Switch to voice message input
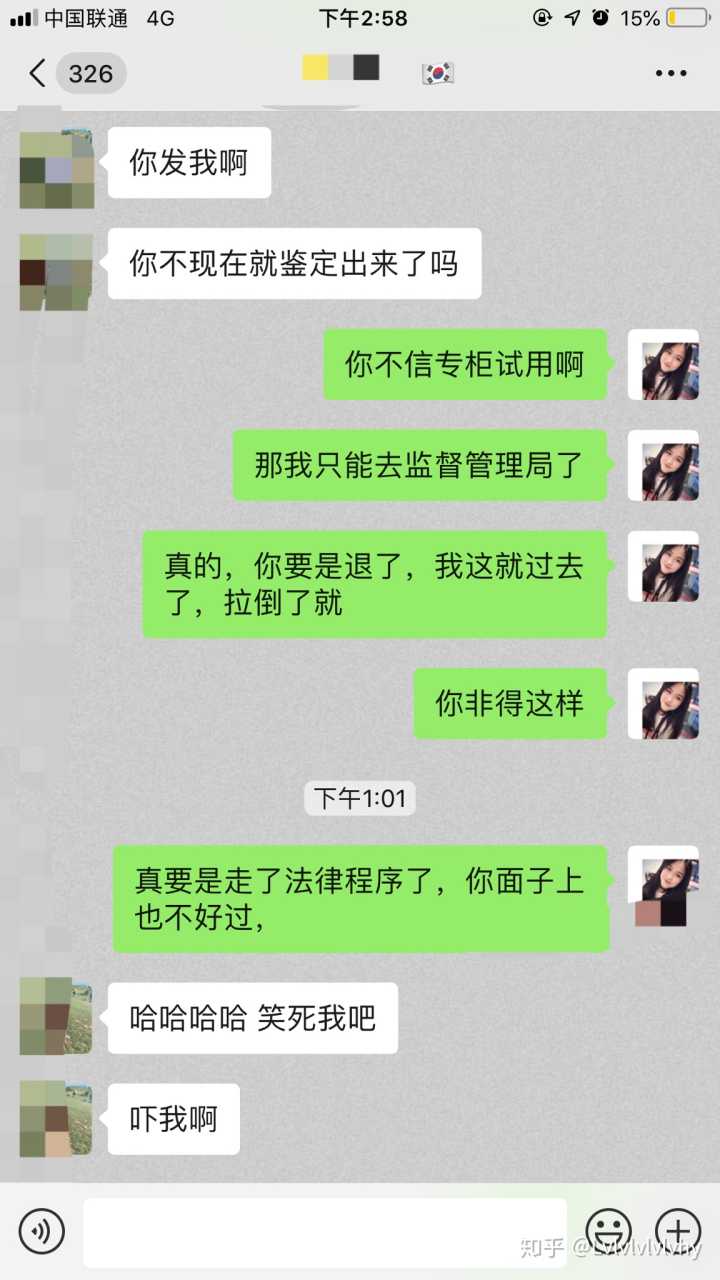This screenshot has height=1280, width=720. 41,1231
